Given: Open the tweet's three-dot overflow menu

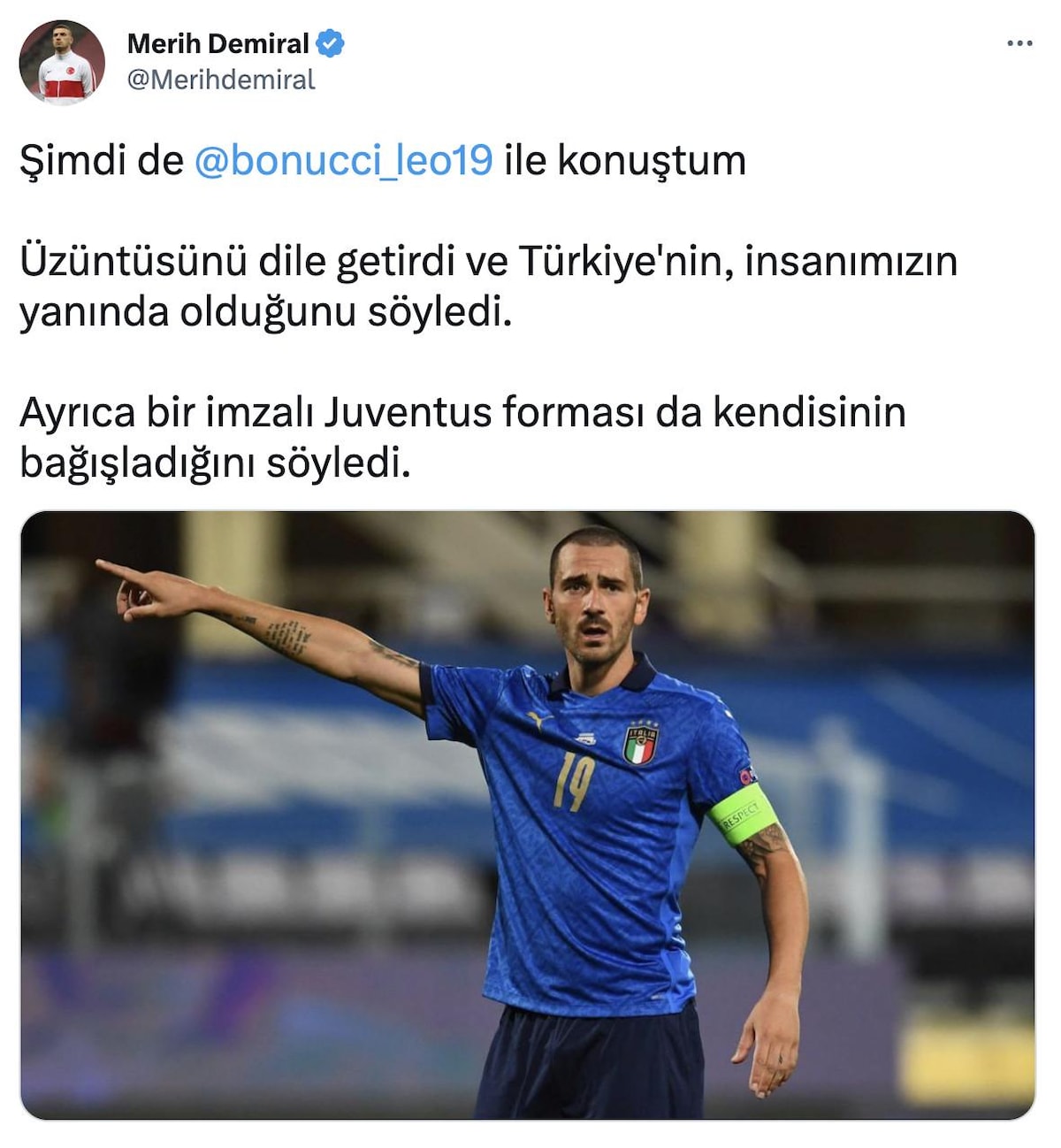Looking at the screenshot, I should (1019, 43).
